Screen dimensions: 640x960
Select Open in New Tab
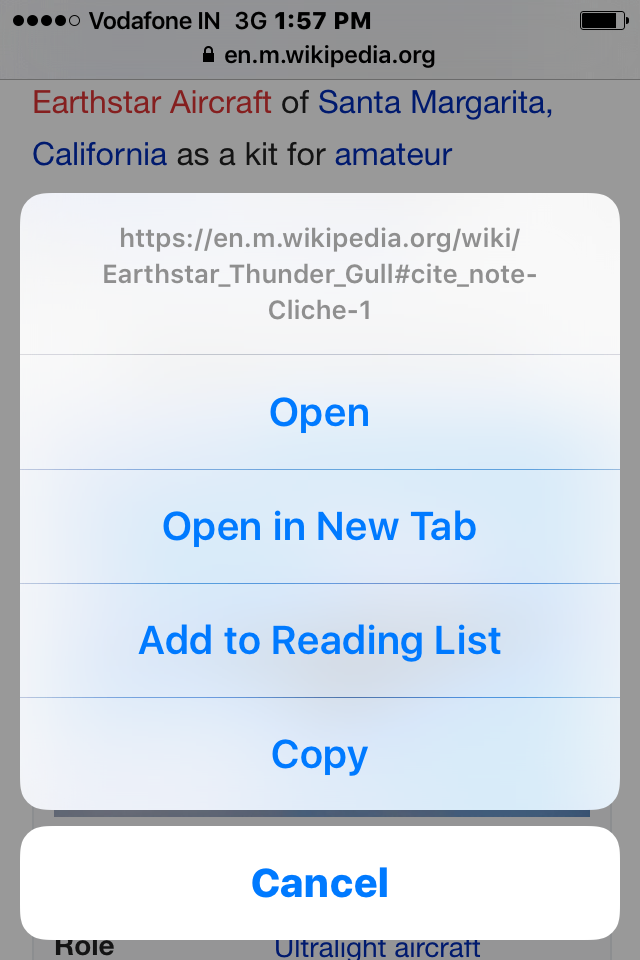point(320,526)
